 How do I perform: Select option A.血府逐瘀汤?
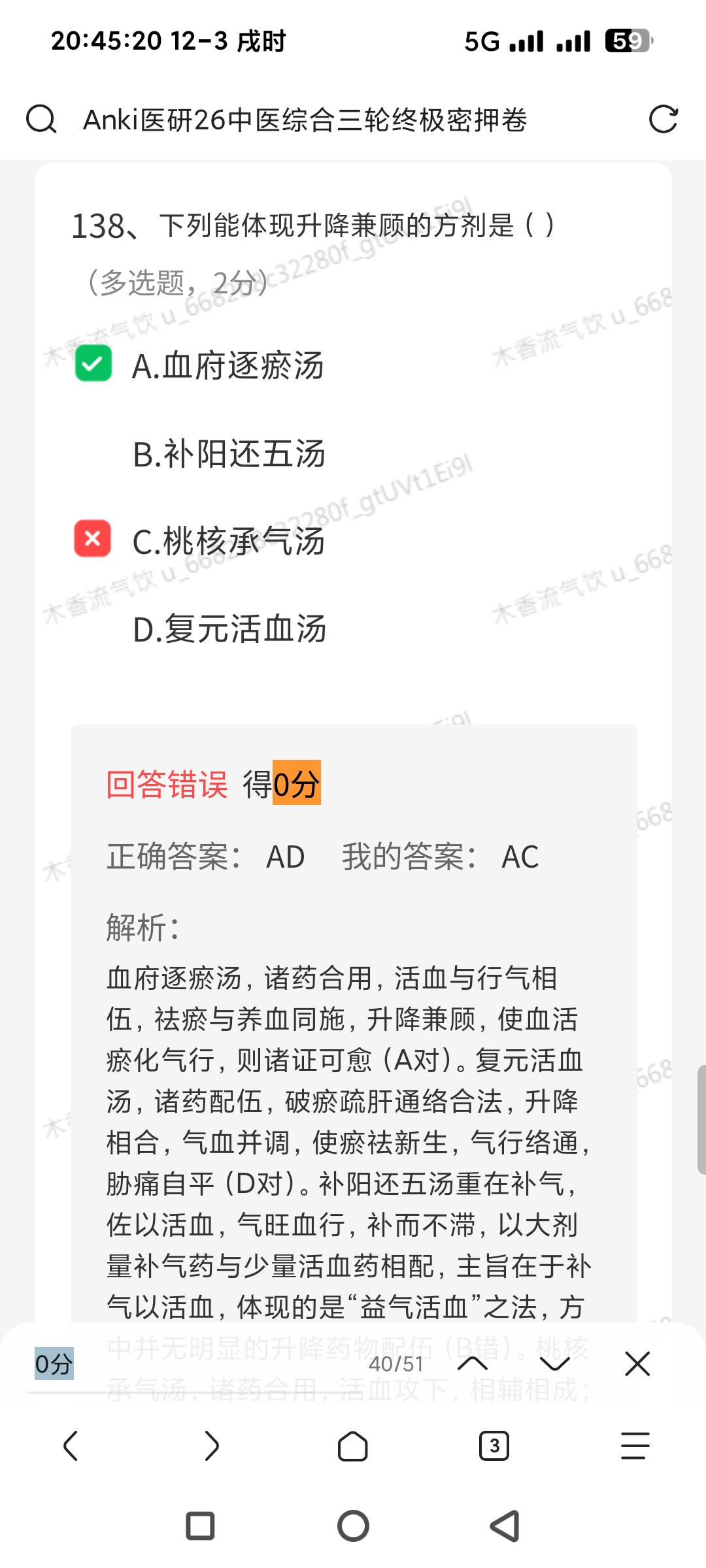coord(227,365)
